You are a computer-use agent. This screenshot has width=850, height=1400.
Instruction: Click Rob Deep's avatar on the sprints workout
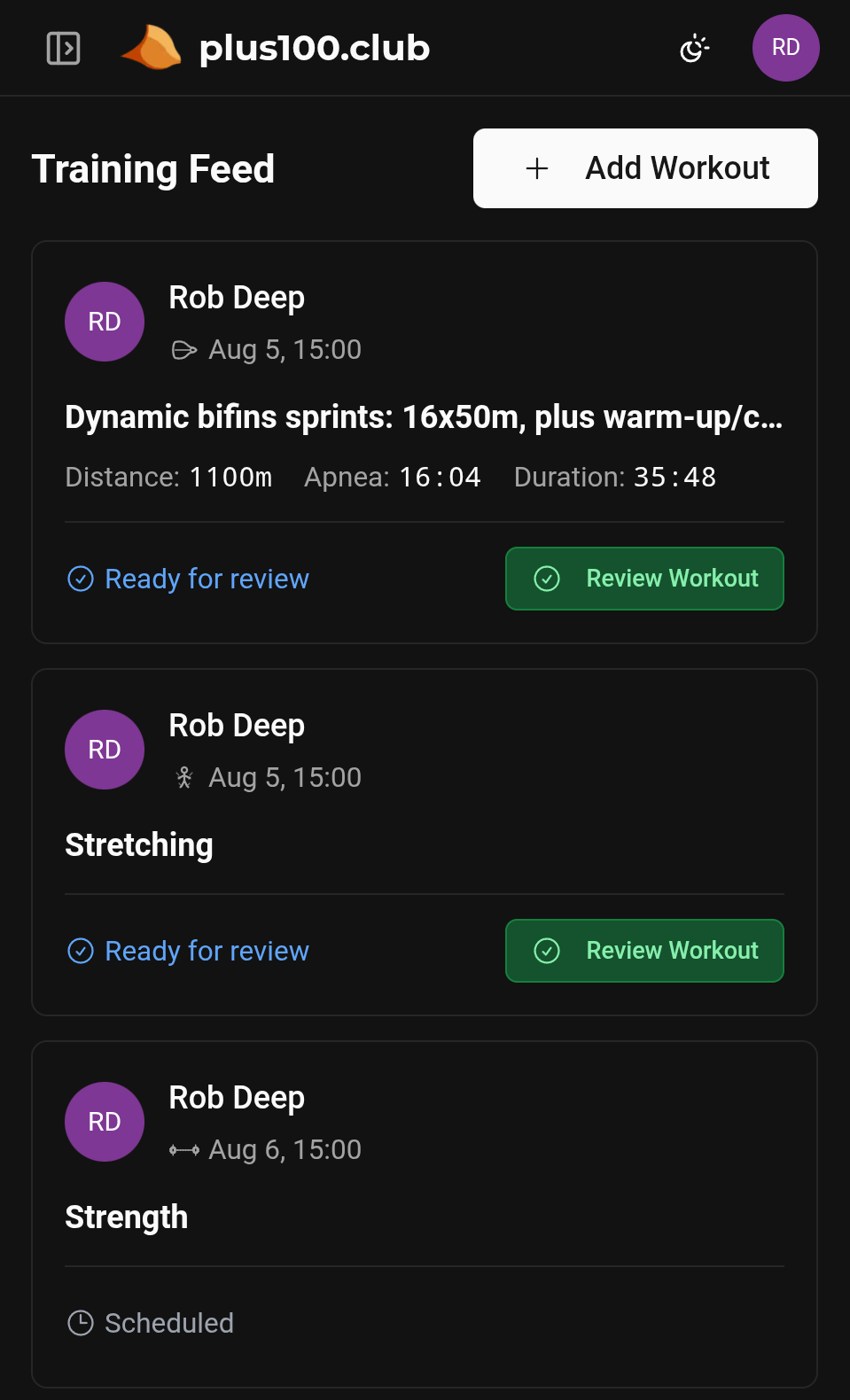coord(104,322)
